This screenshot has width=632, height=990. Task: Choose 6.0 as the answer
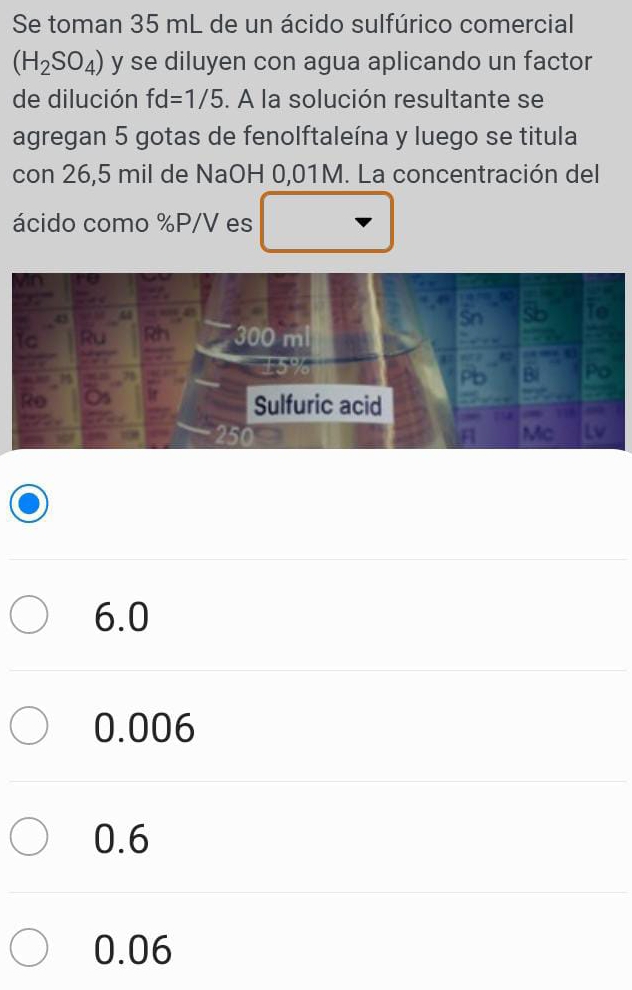(31, 616)
